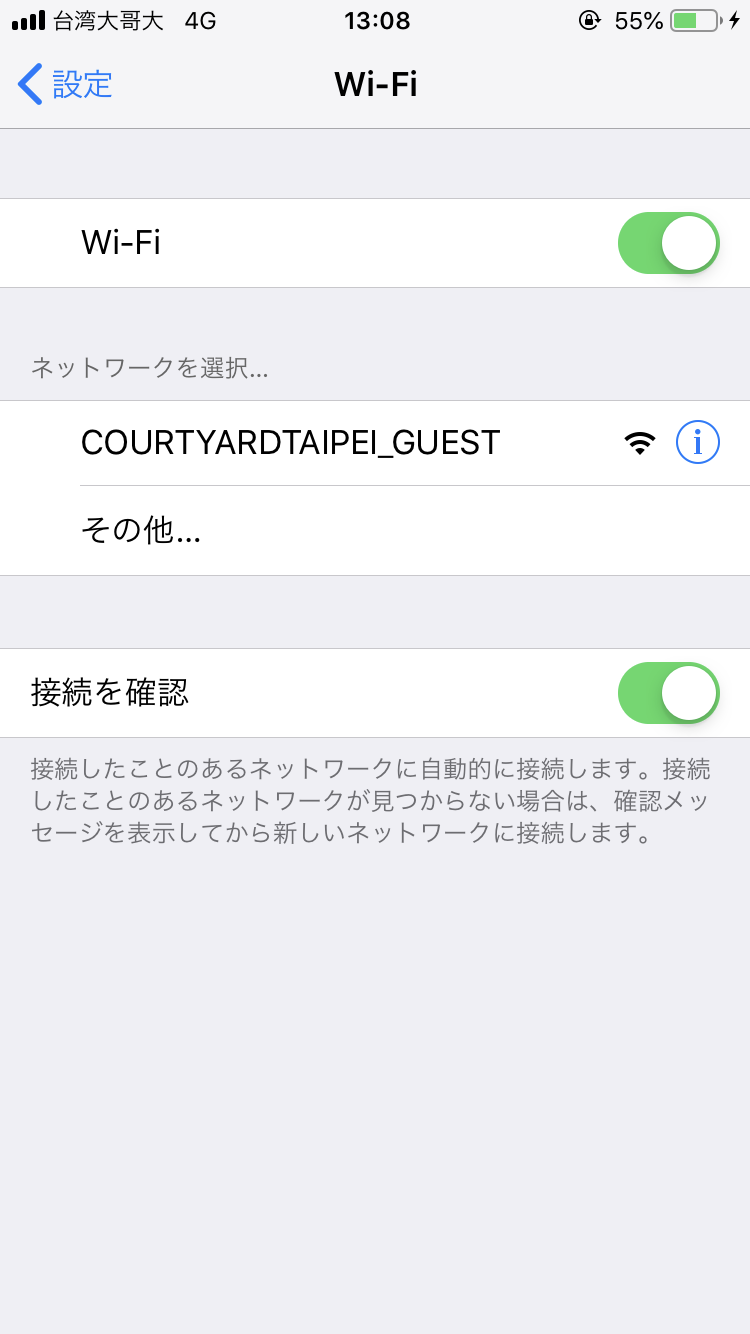This screenshot has height=1334, width=750.
Task: Open その他... to join another network
Action: point(375,531)
